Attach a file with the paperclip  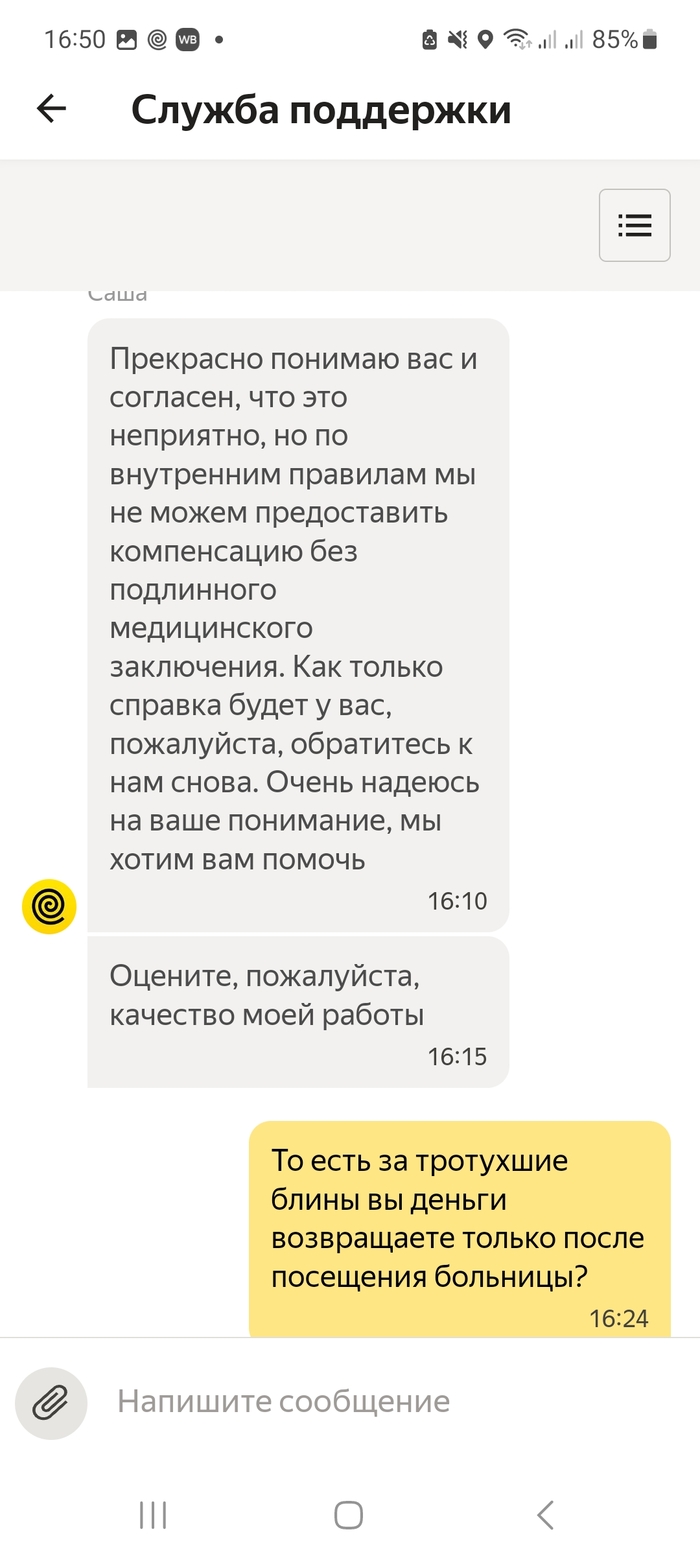51,1403
